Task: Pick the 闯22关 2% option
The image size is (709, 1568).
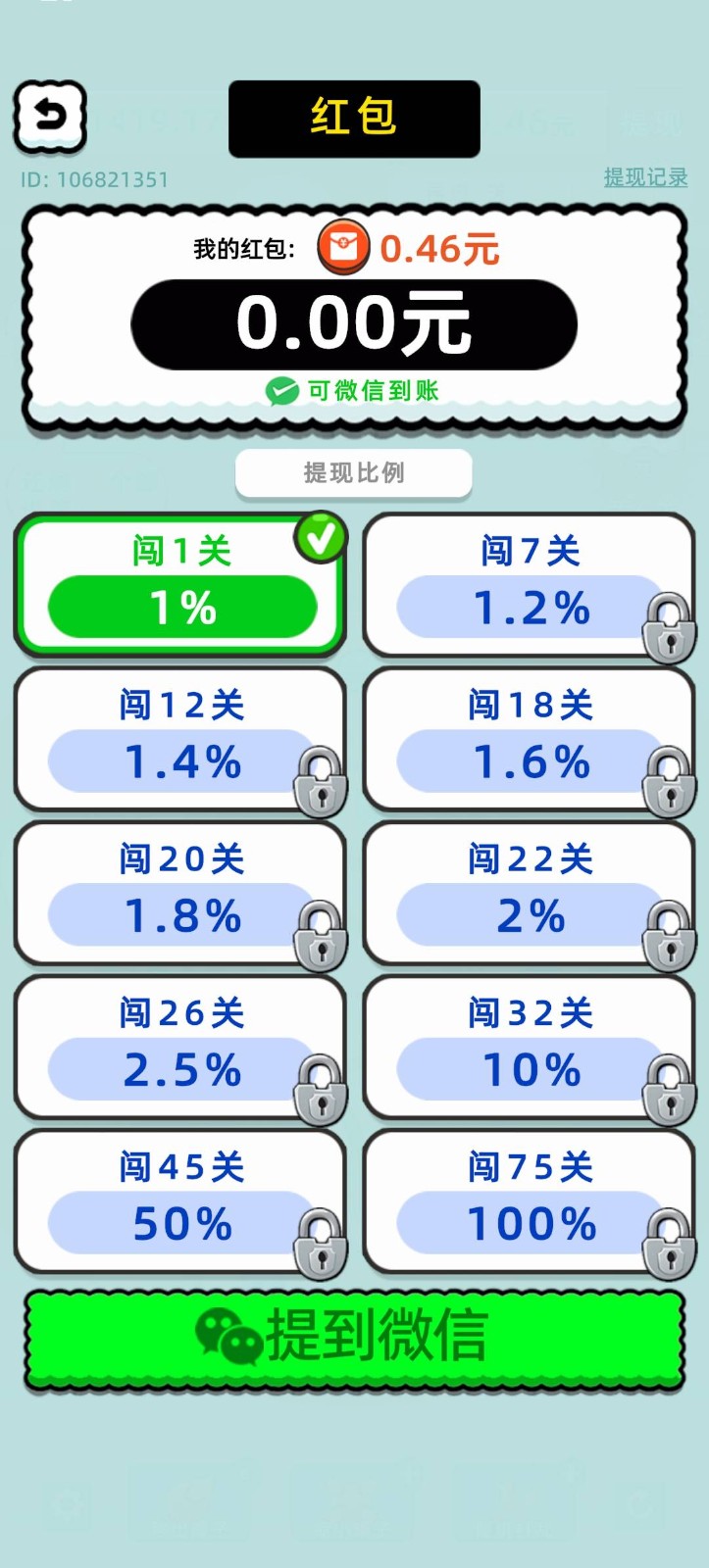Action: (529, 893)
